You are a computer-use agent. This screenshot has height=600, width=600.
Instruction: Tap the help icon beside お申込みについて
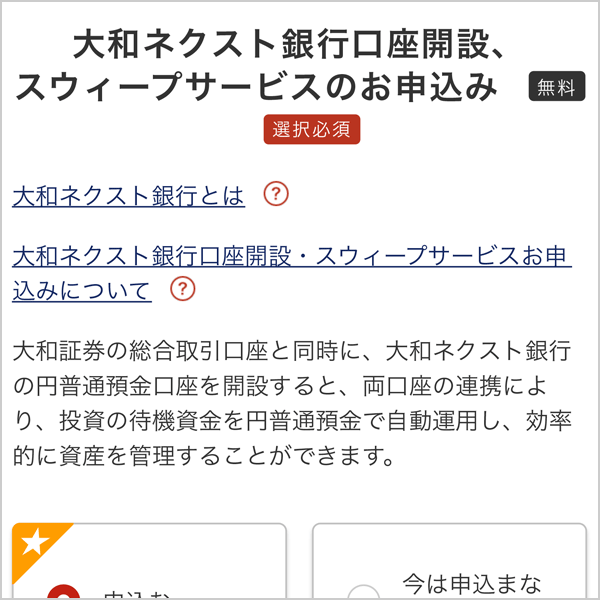click(182, 289)
